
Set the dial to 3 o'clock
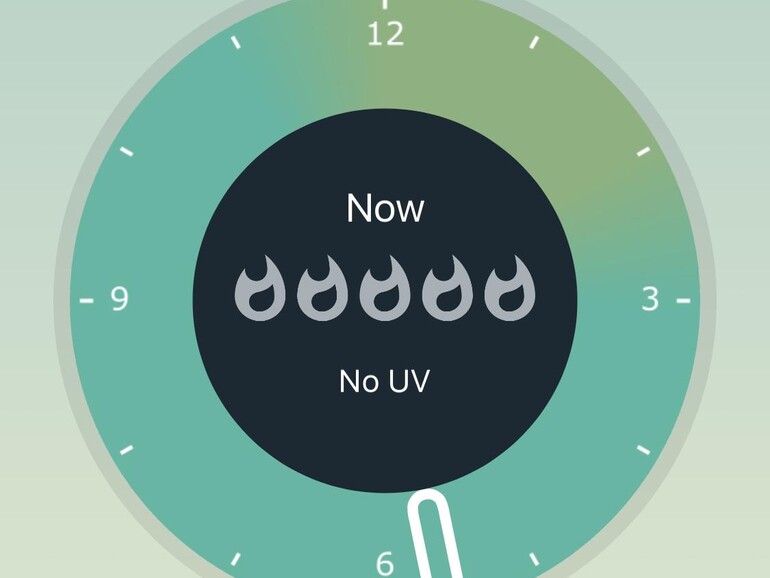click(651, 299)
